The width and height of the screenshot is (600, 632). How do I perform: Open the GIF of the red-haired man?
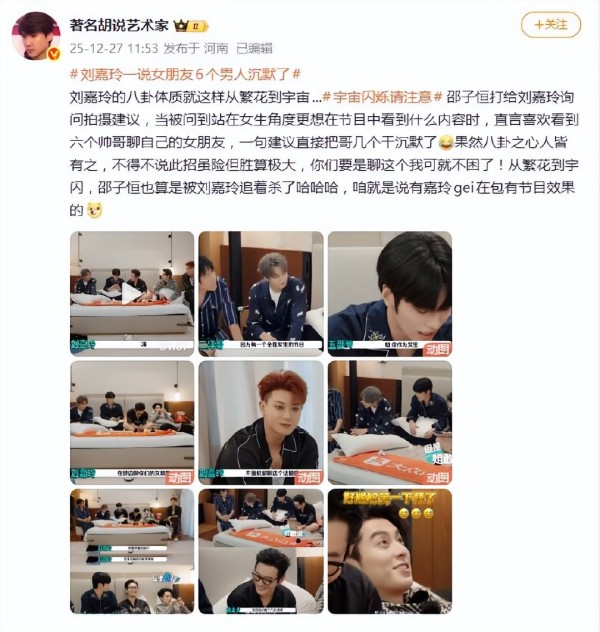pyautogui.click(x=261, y=422)
